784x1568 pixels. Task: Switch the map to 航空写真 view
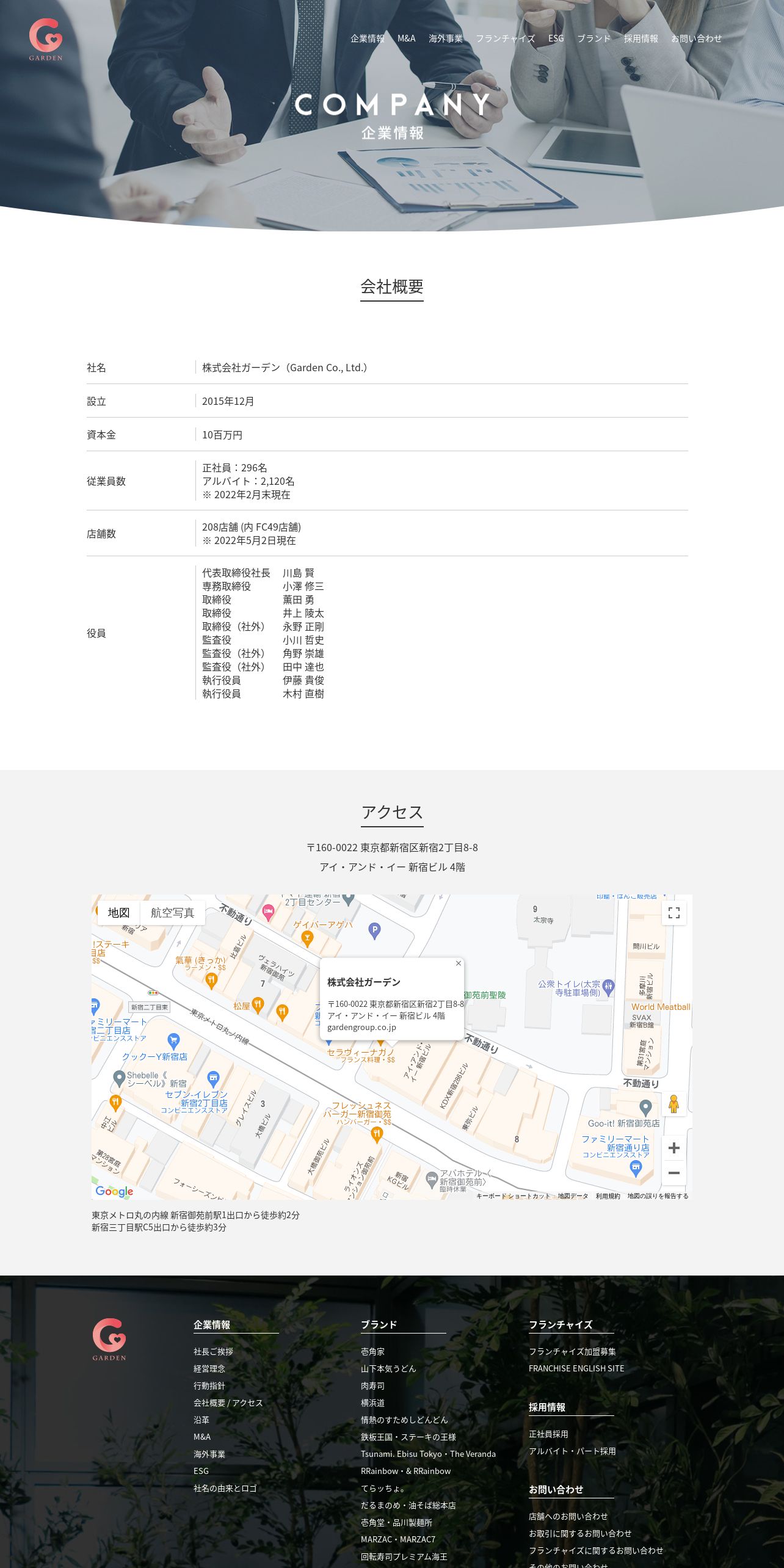coord(173,913)
